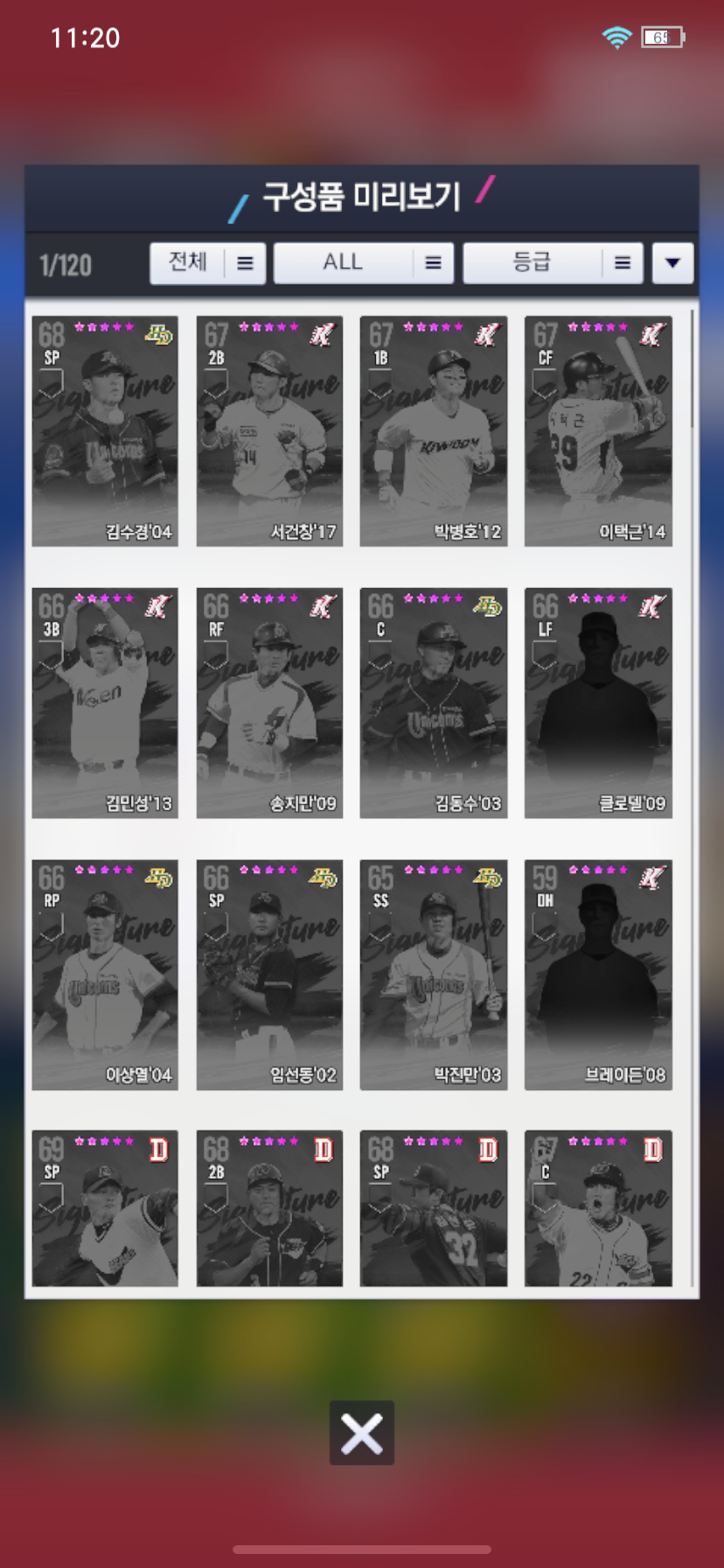Open 서건창'17 player card

coord(269,431)
